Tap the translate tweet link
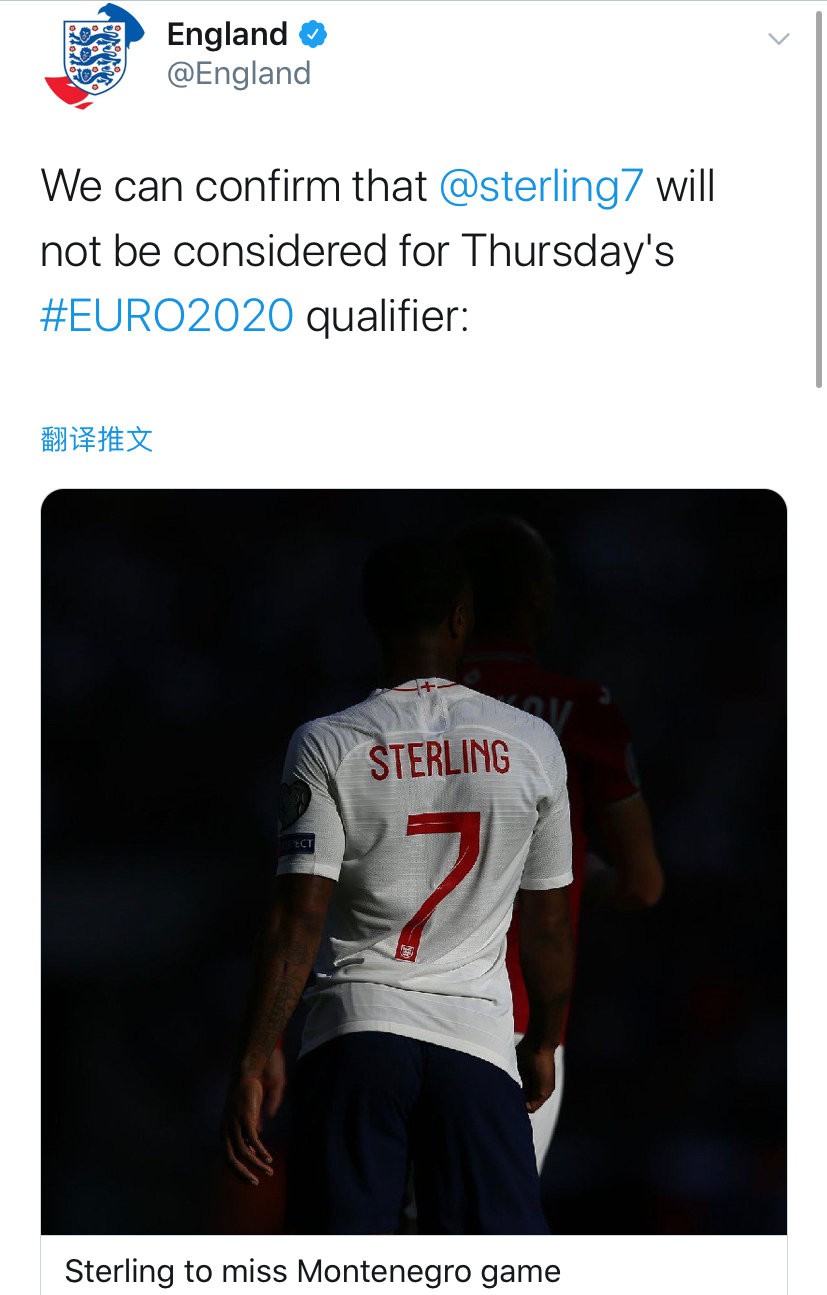The image size is (827, 1295). 97,439
